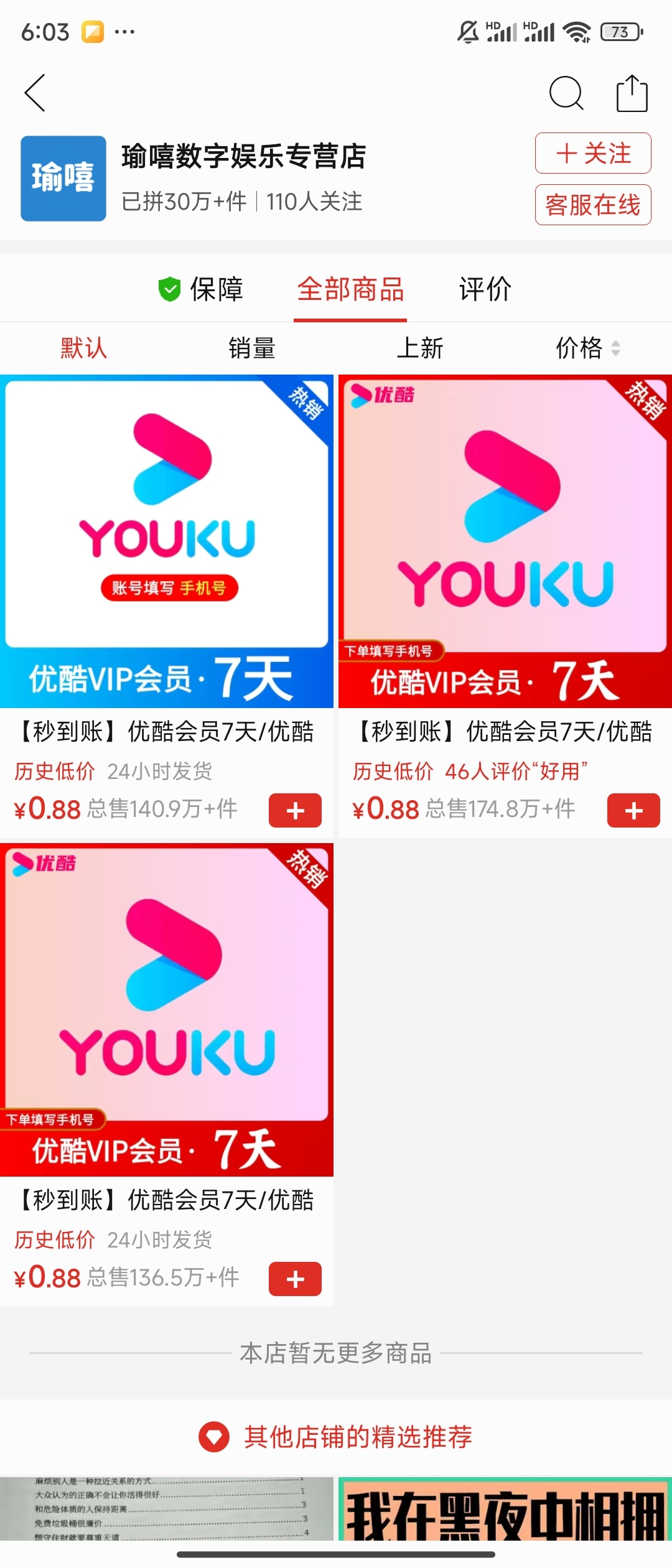Sort products by 上新

pos(420,348)
